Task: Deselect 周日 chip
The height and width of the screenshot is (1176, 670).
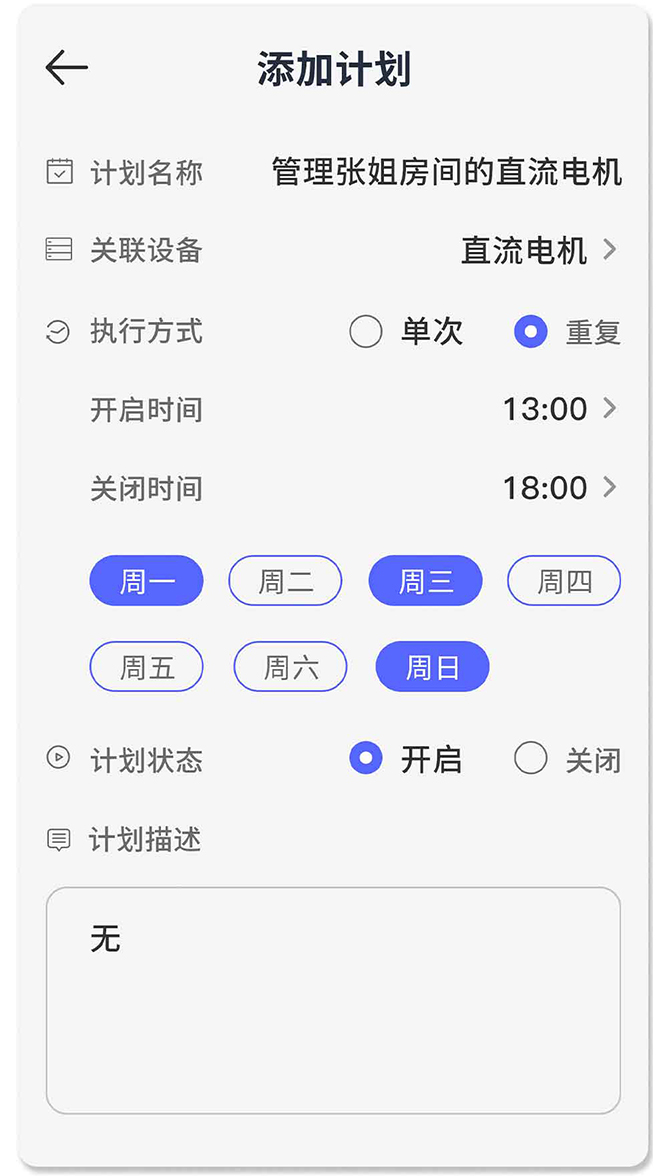Action: (432, 667)
